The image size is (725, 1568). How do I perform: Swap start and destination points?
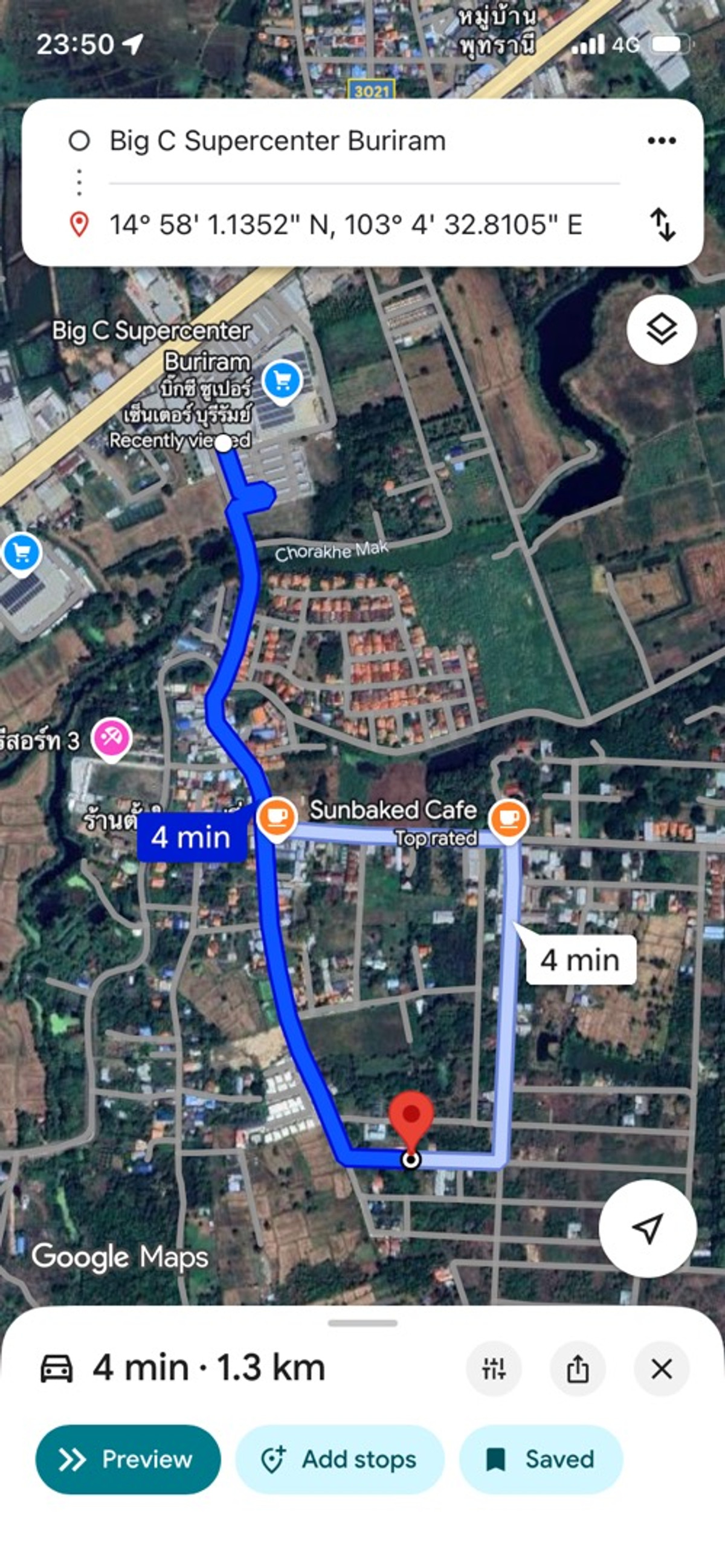pos(662,225)
